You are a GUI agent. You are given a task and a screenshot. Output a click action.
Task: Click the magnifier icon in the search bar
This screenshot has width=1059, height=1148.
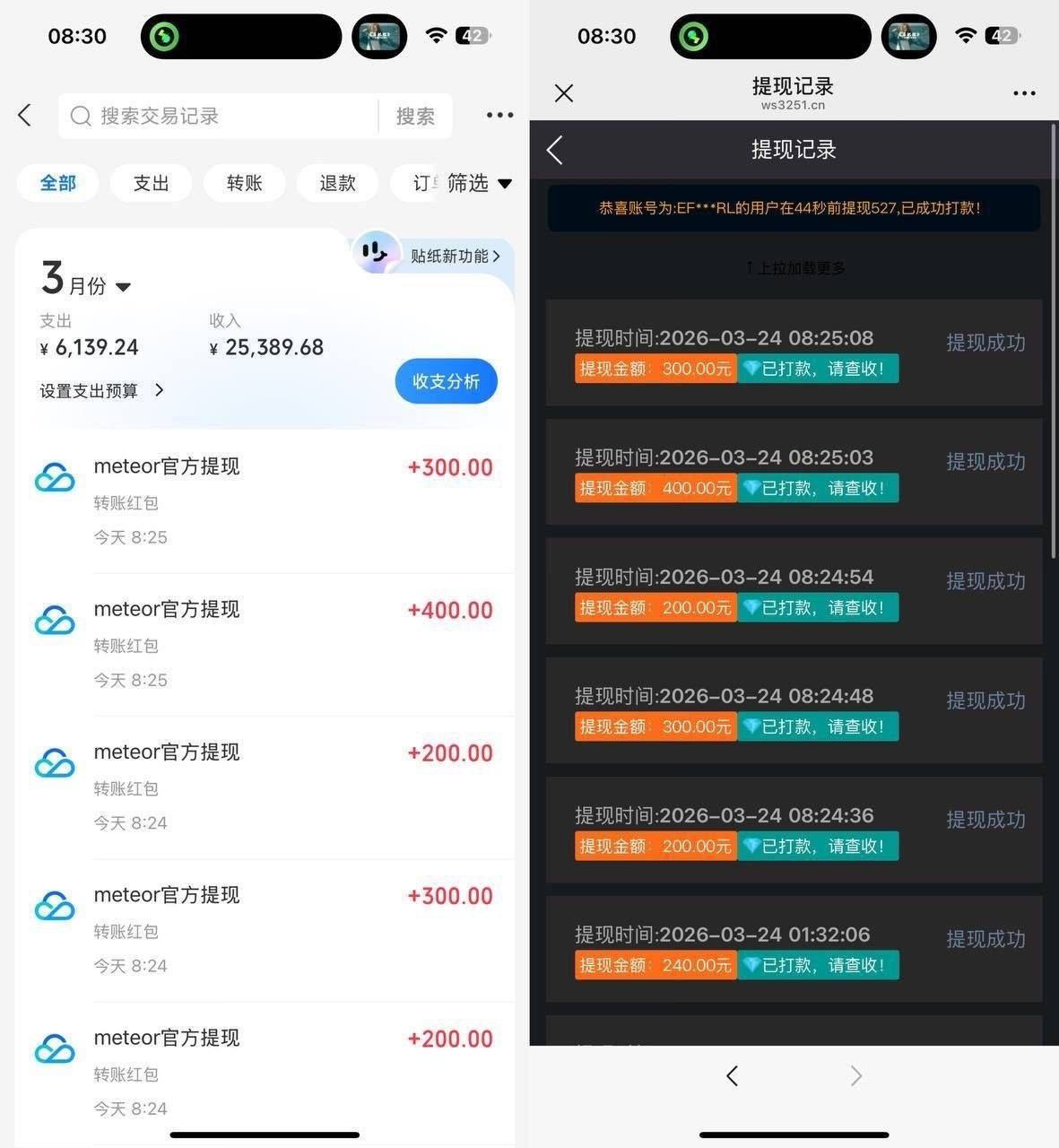point(81,116)
